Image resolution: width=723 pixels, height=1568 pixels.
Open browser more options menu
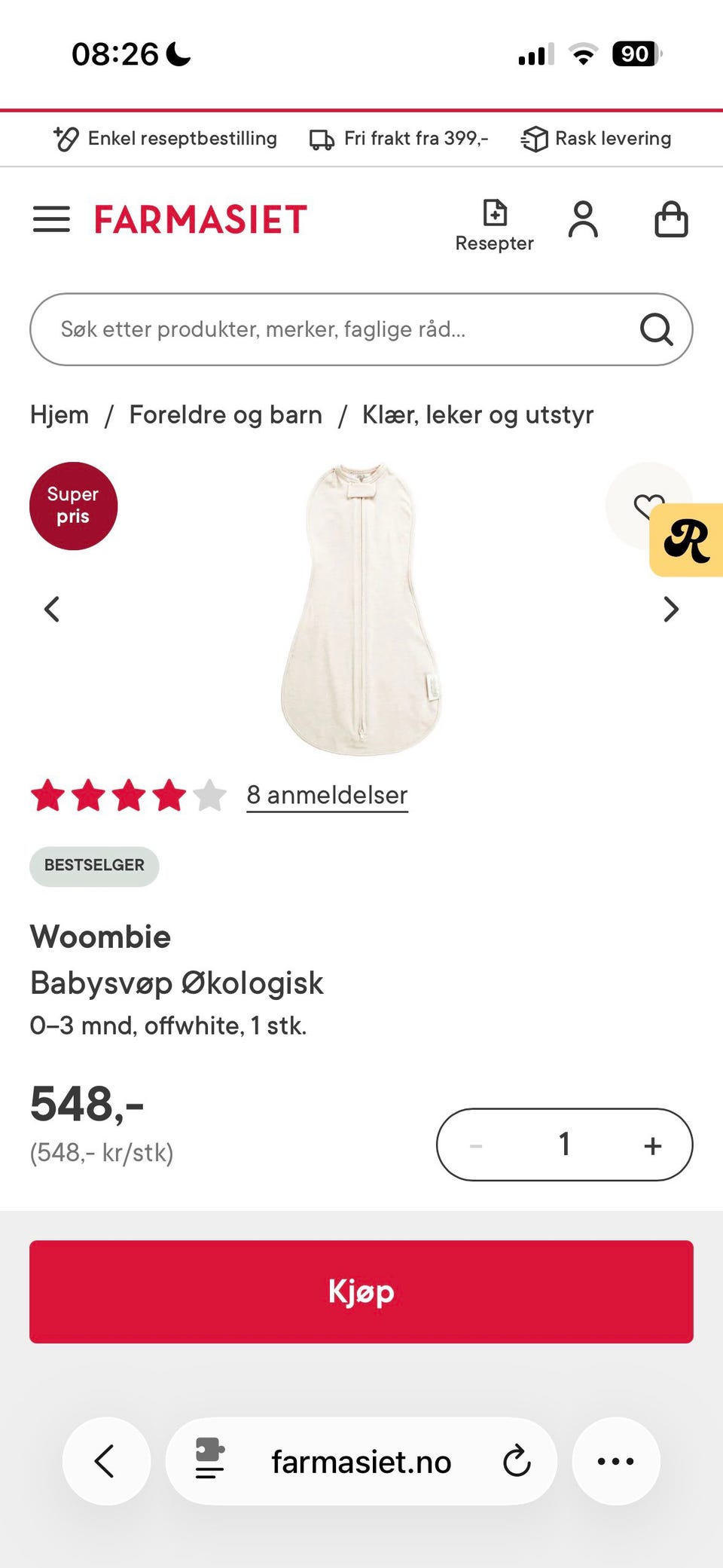pos(616,1461)
